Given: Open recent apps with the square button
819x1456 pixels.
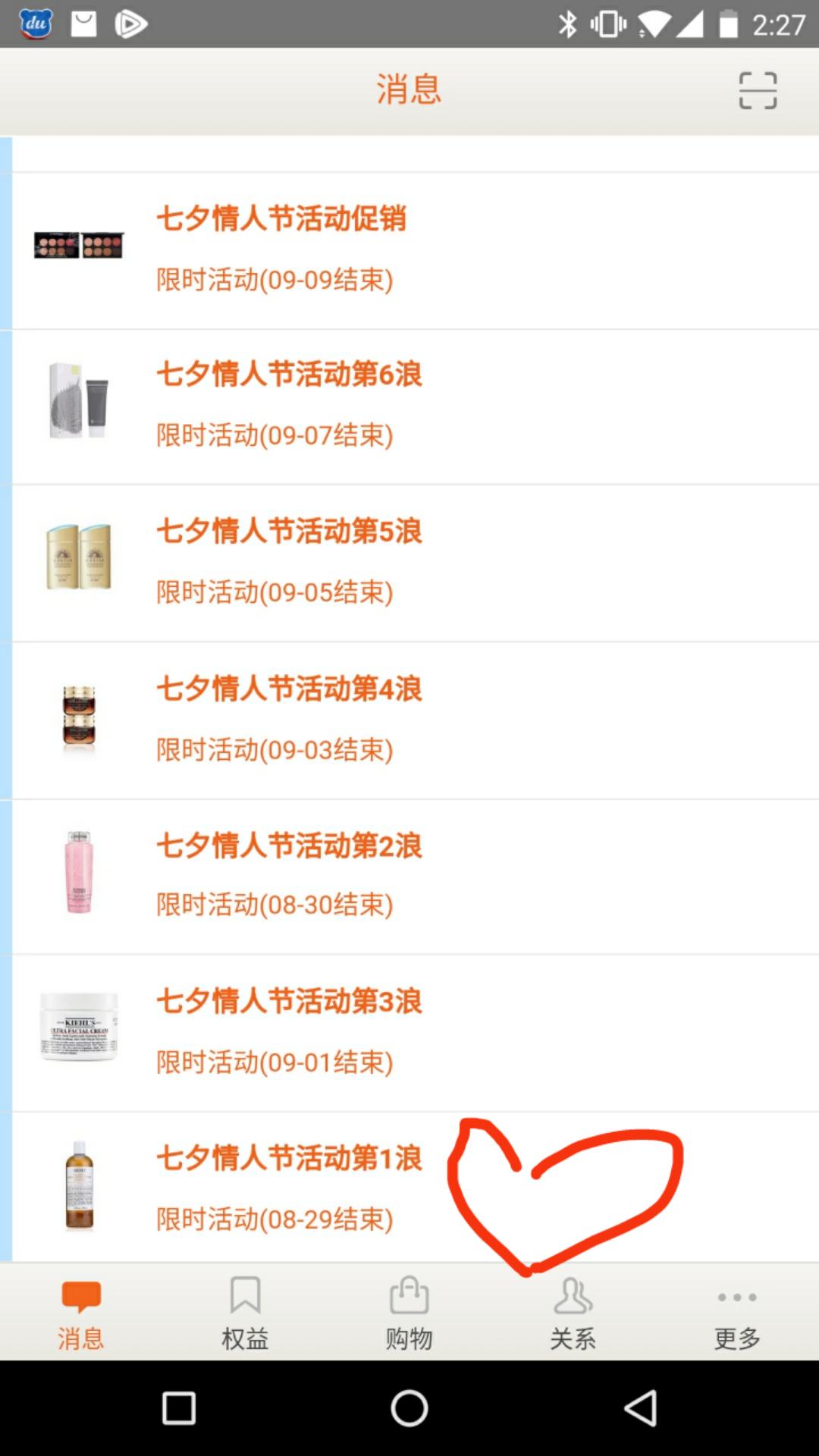Looking at the screenshot, I should pos(177,1408).
